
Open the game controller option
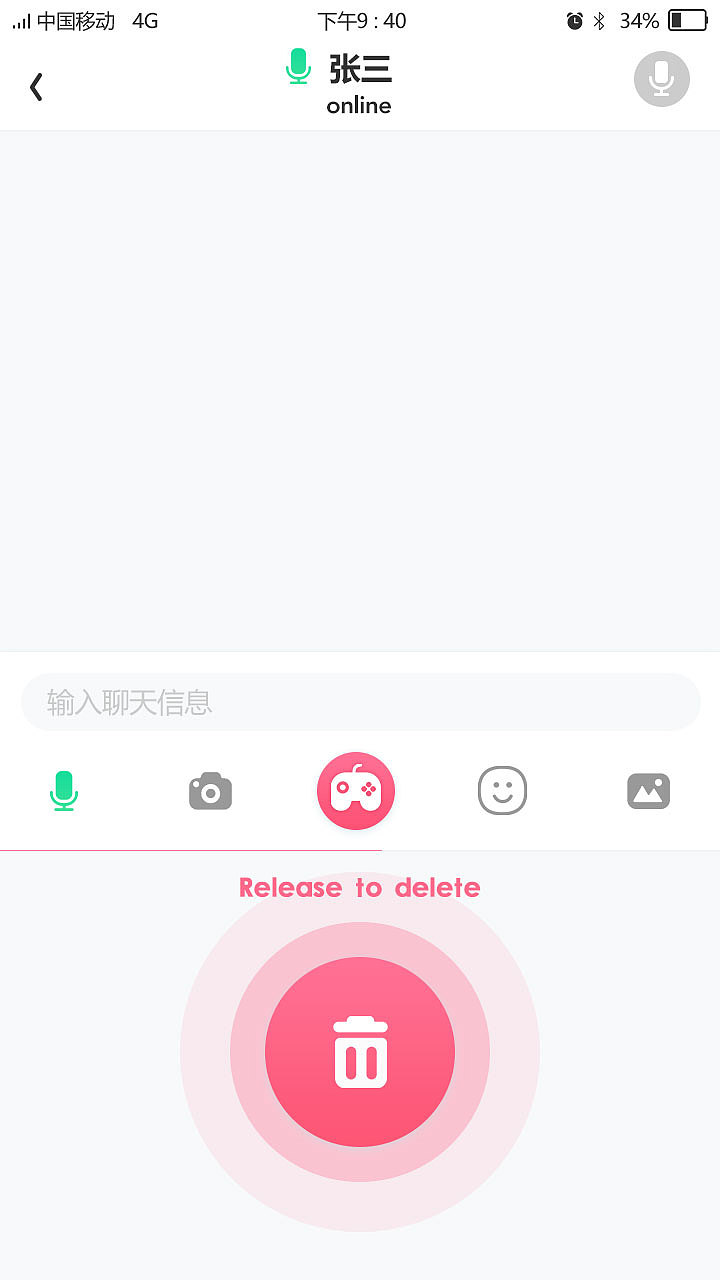(356, 791)
